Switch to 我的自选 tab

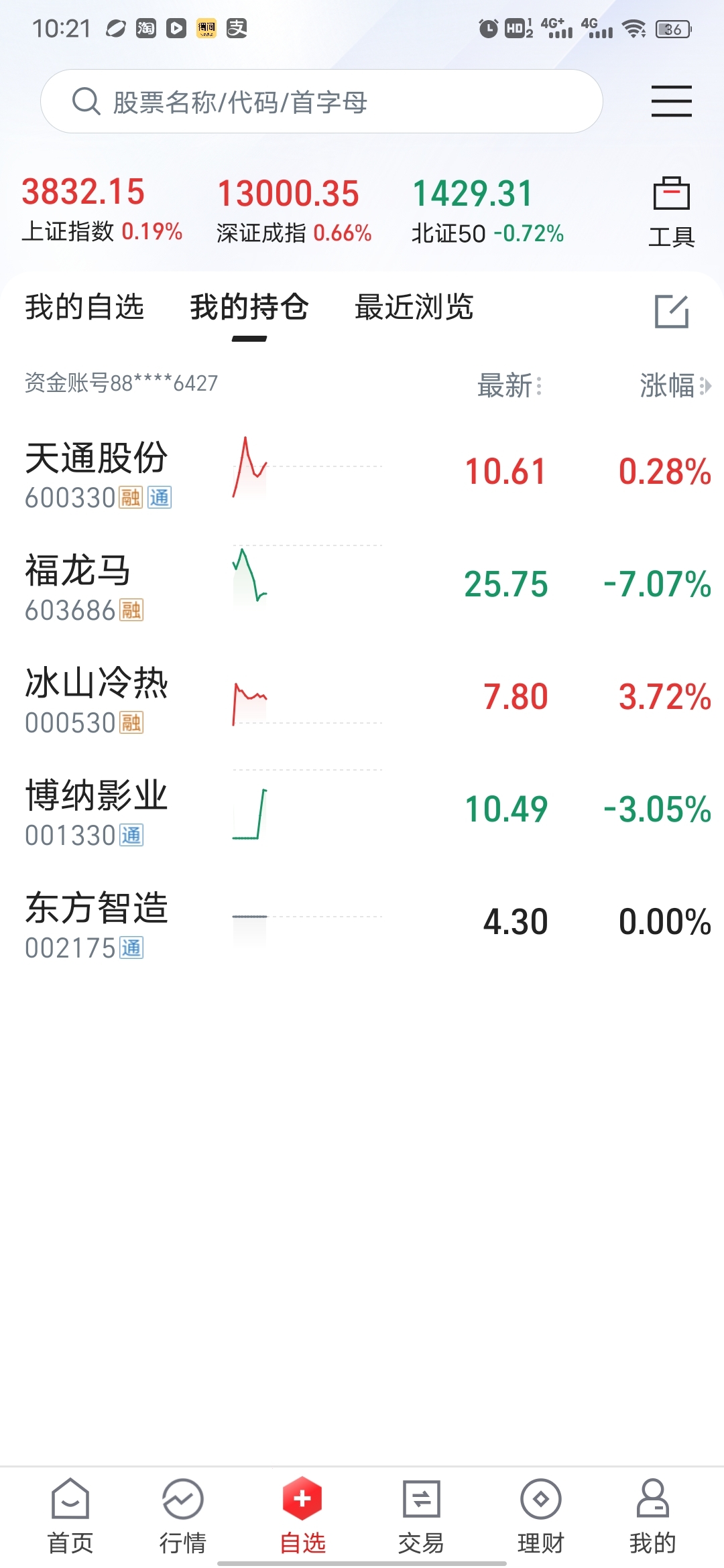84,308
